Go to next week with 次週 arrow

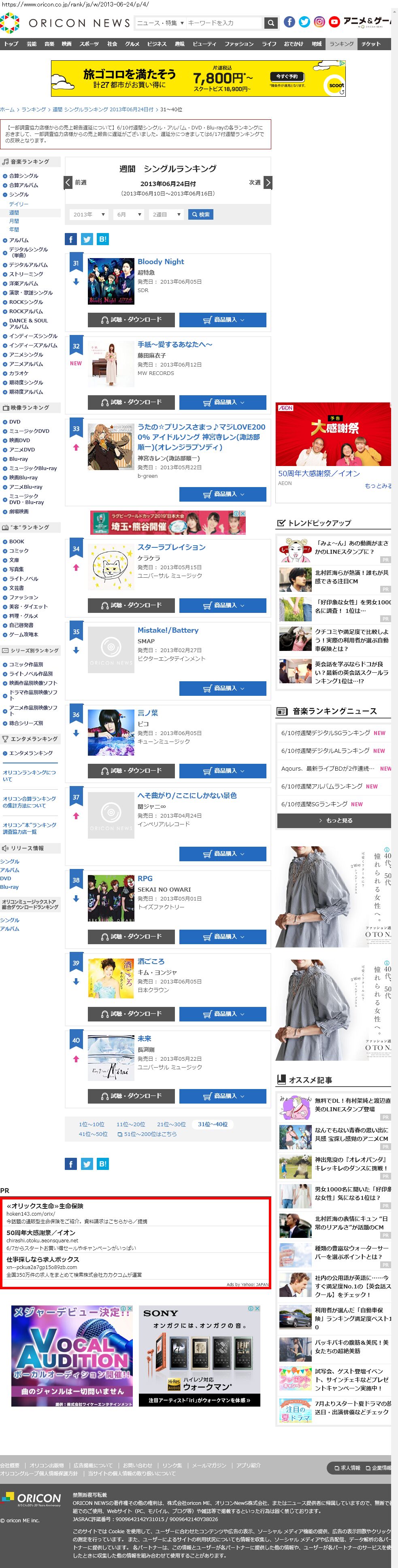tap(268, 182)
